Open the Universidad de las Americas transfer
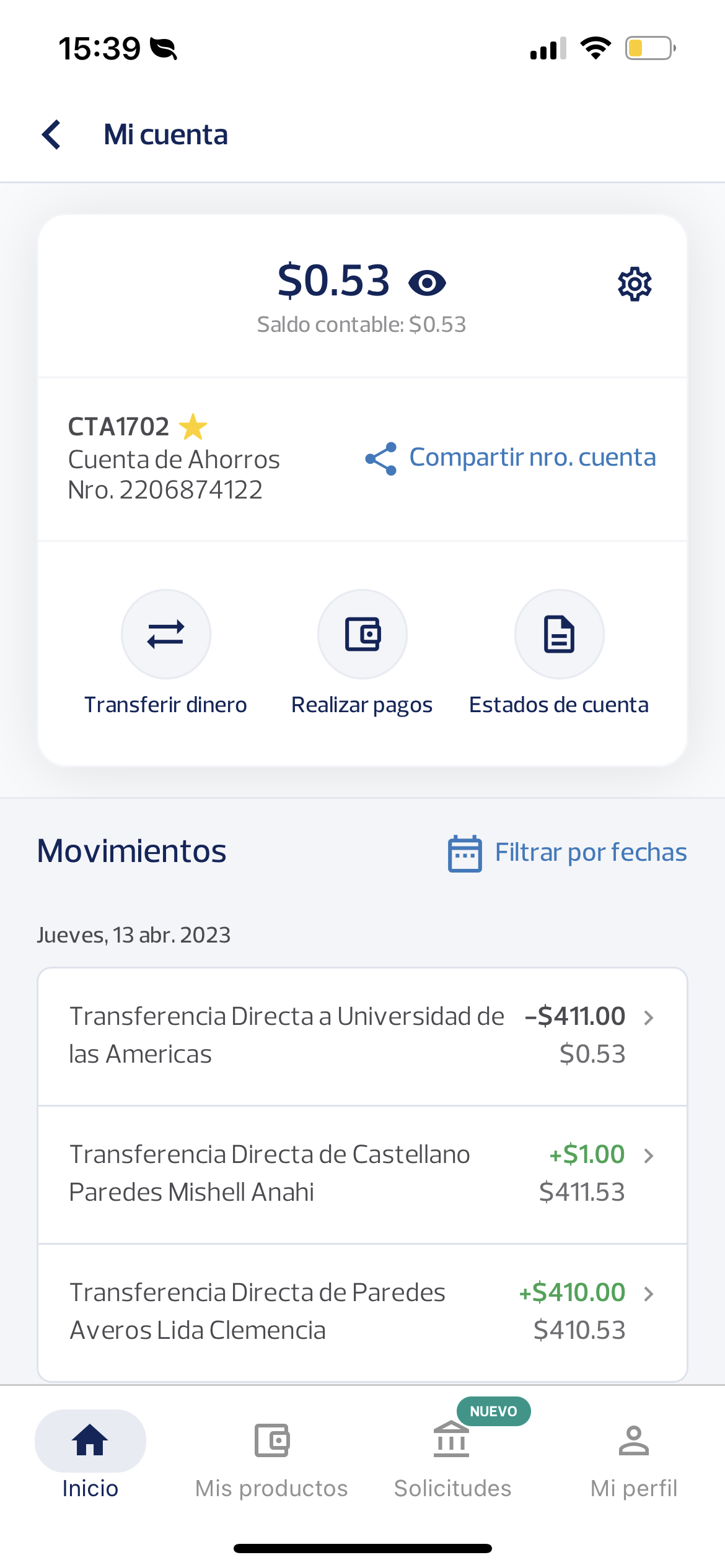Viewport: 725px width, 1568px height. click(x=362, y=1035)
